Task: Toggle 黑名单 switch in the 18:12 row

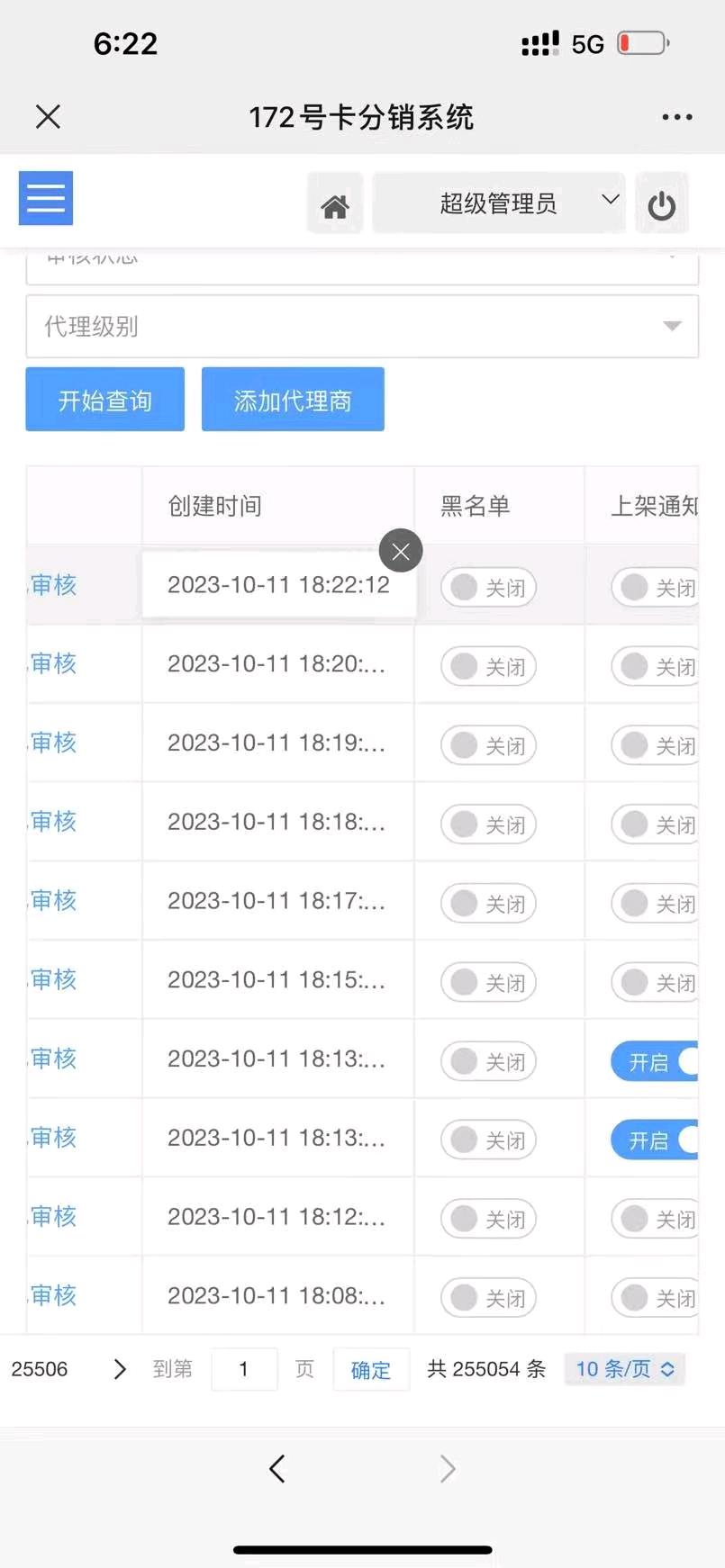Action: [488, 1220]
